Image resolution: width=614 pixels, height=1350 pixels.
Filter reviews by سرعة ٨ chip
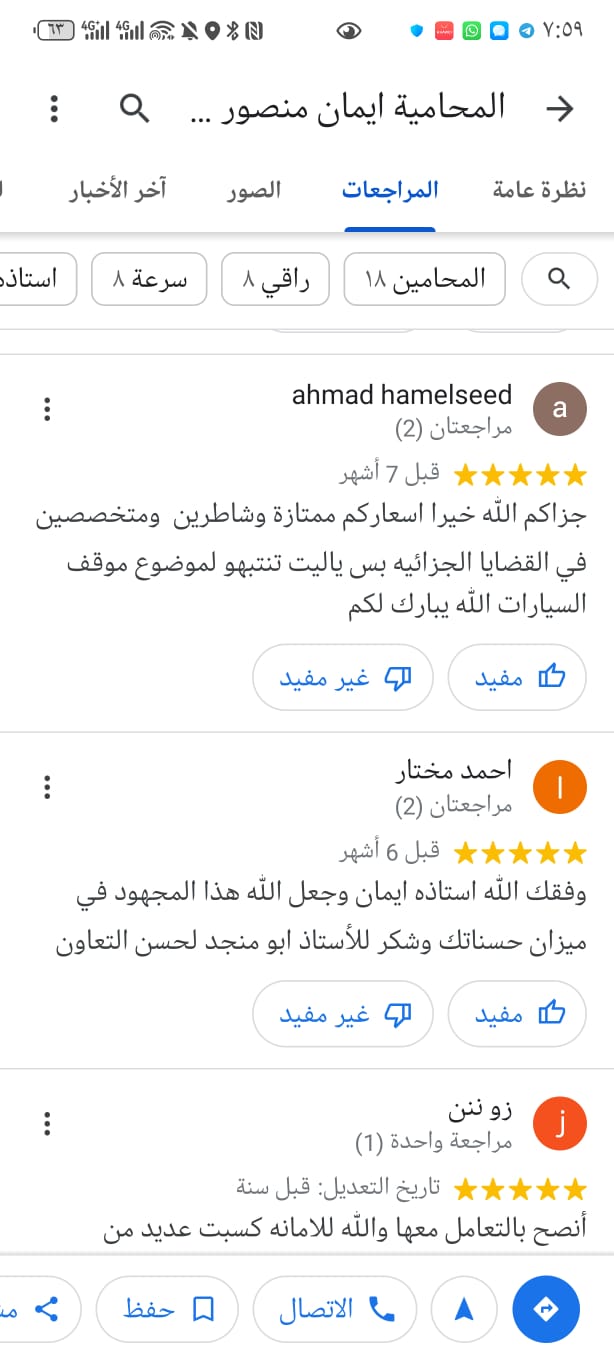click(149, 279)
